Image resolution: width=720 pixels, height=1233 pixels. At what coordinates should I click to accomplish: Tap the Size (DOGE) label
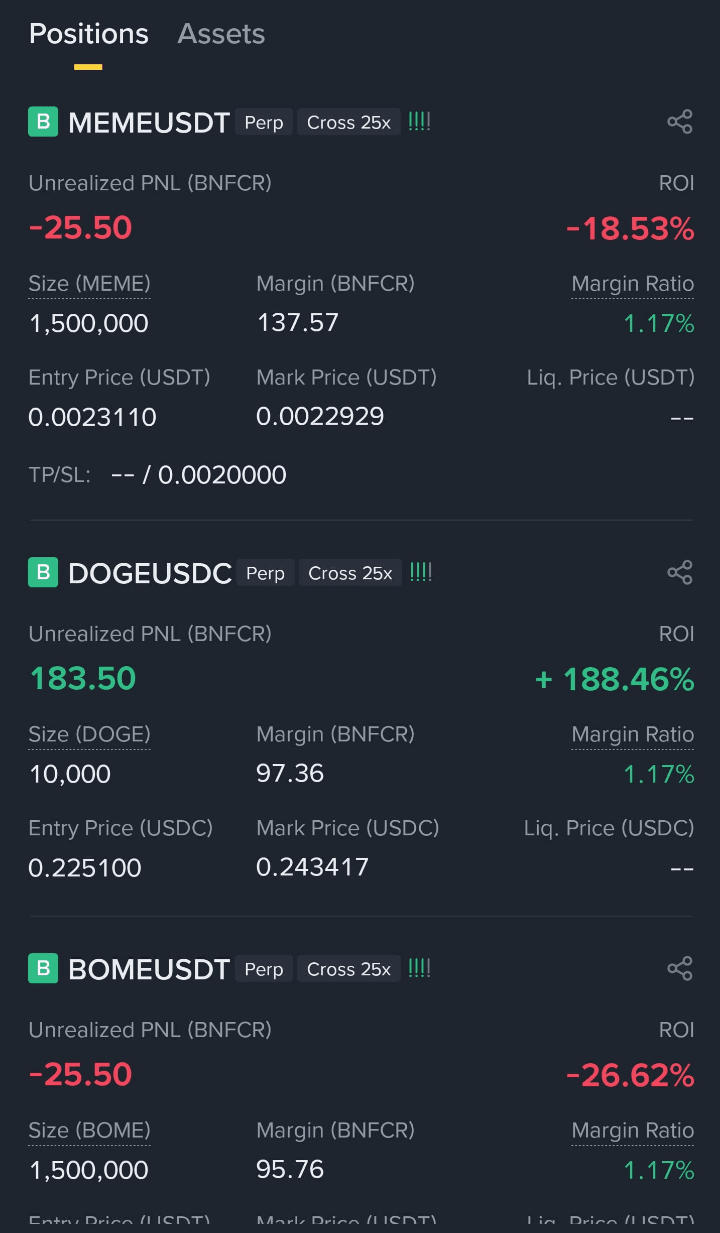pyautogui.click(x=89, y=735)
